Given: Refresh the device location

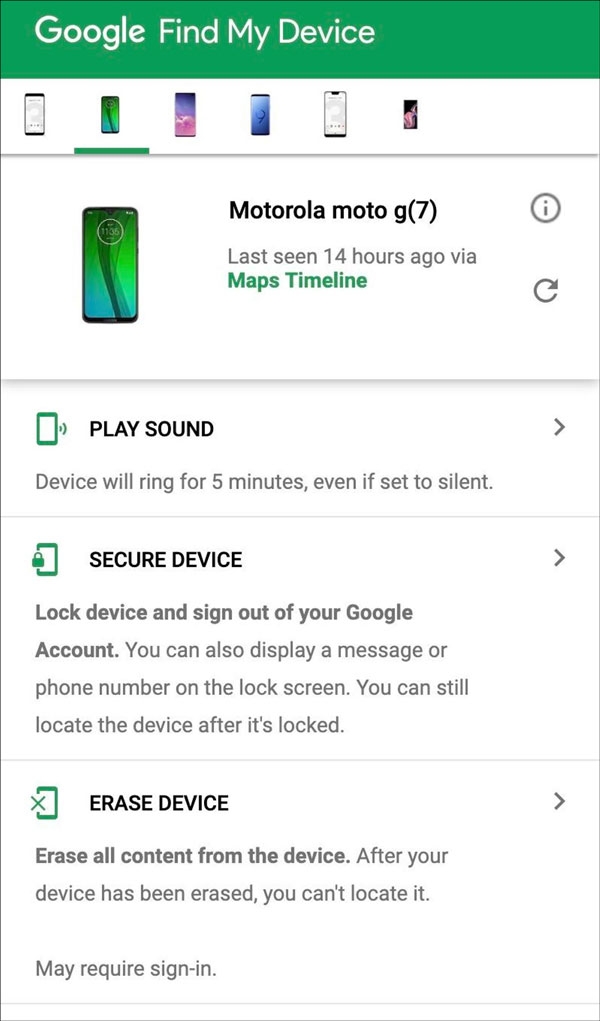Looking at the screenshot, I should click(x=545, y=290).
